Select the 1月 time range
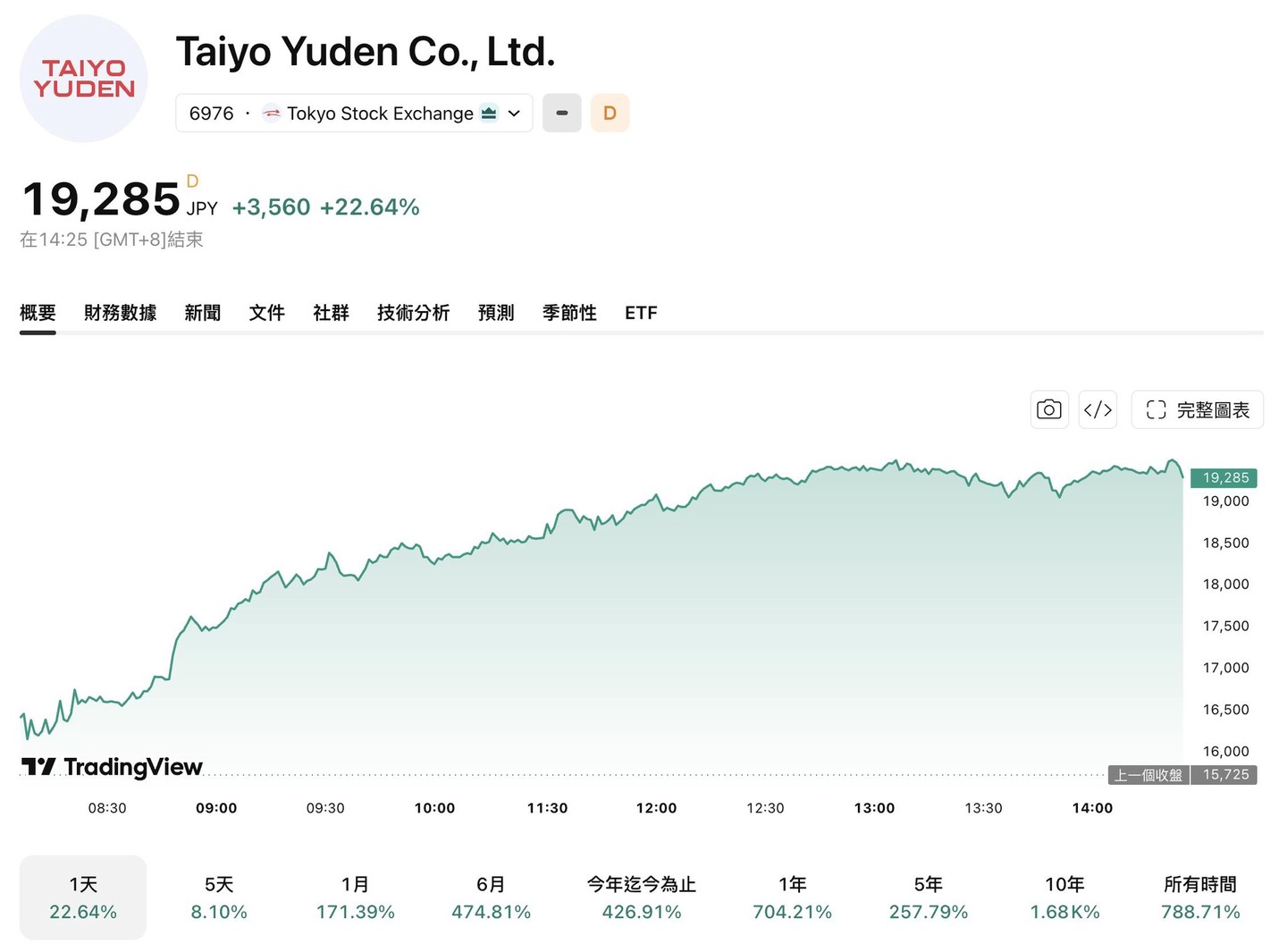1287x952 pixels. (355, 897)
